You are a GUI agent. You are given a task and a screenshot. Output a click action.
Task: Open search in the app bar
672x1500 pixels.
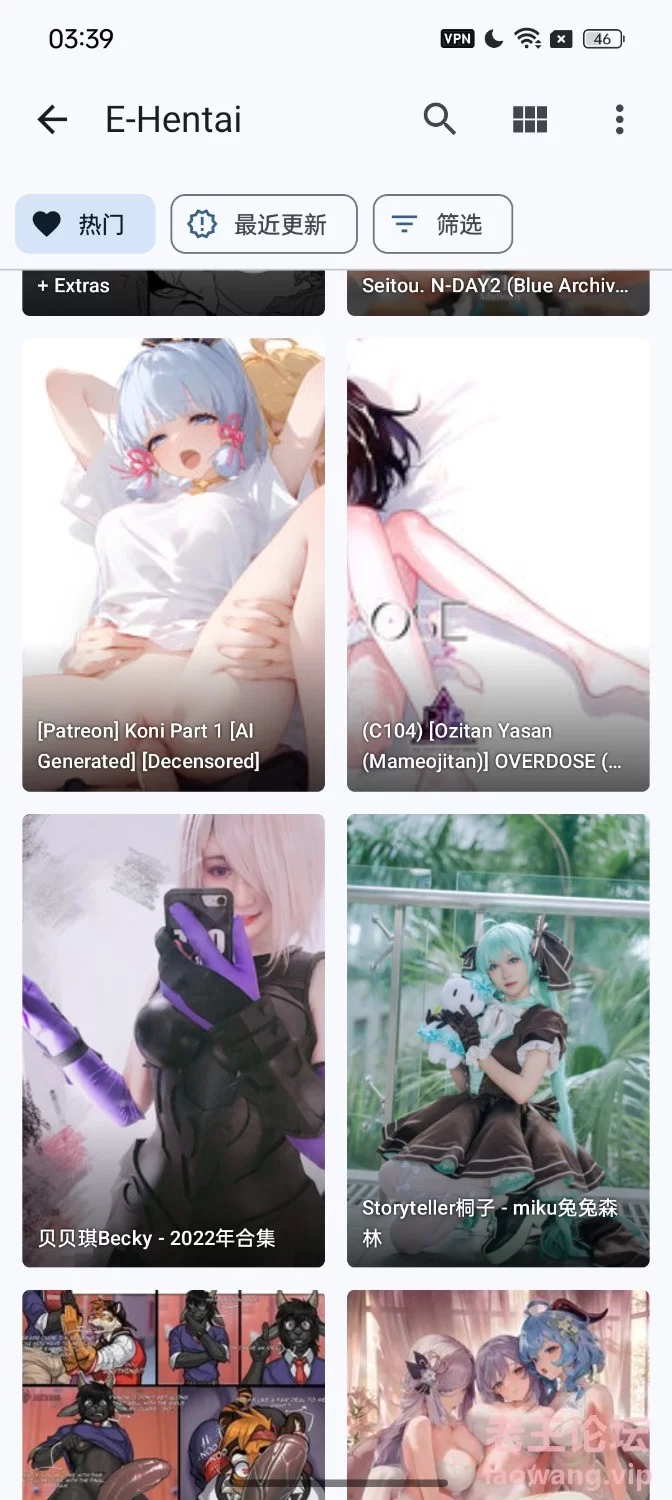439,120
